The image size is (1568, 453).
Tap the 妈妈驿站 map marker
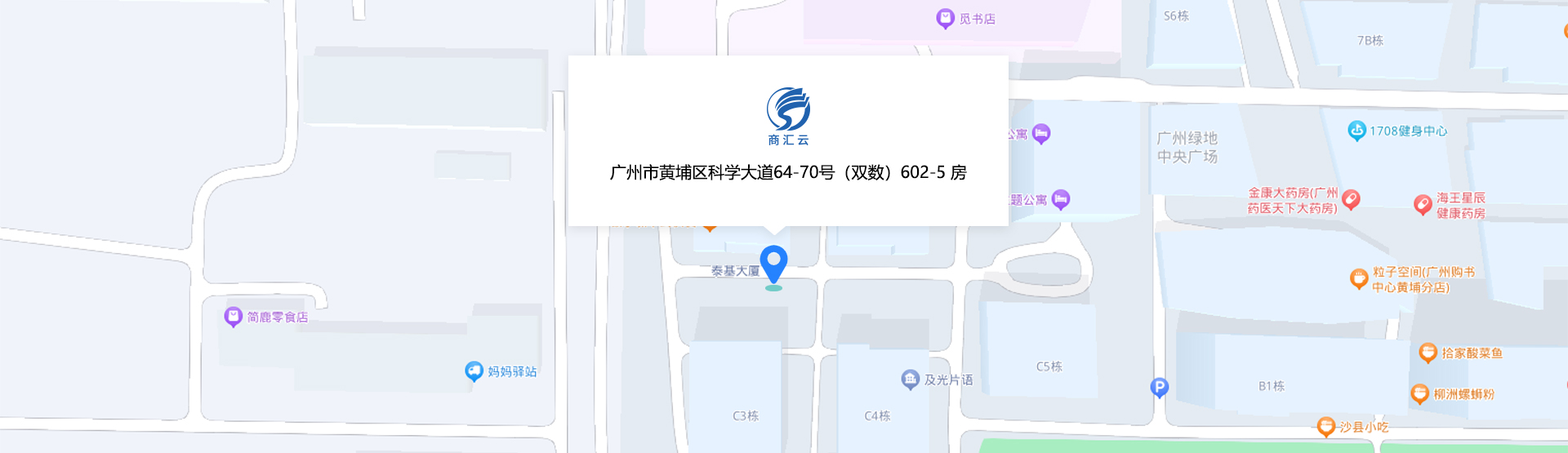tap(474, 371)
